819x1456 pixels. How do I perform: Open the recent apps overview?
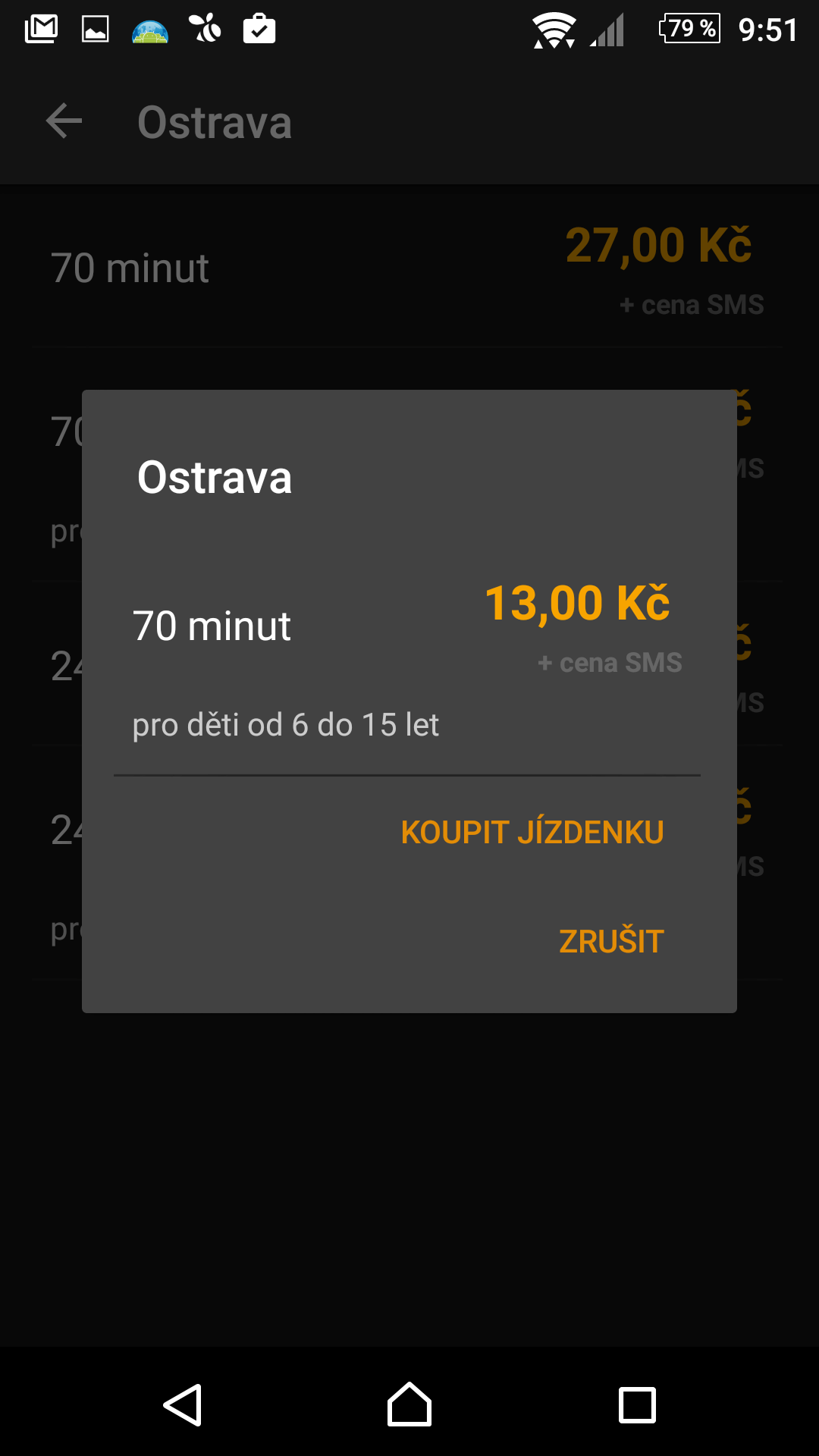pyautogui.click(x=637, y=1405)
